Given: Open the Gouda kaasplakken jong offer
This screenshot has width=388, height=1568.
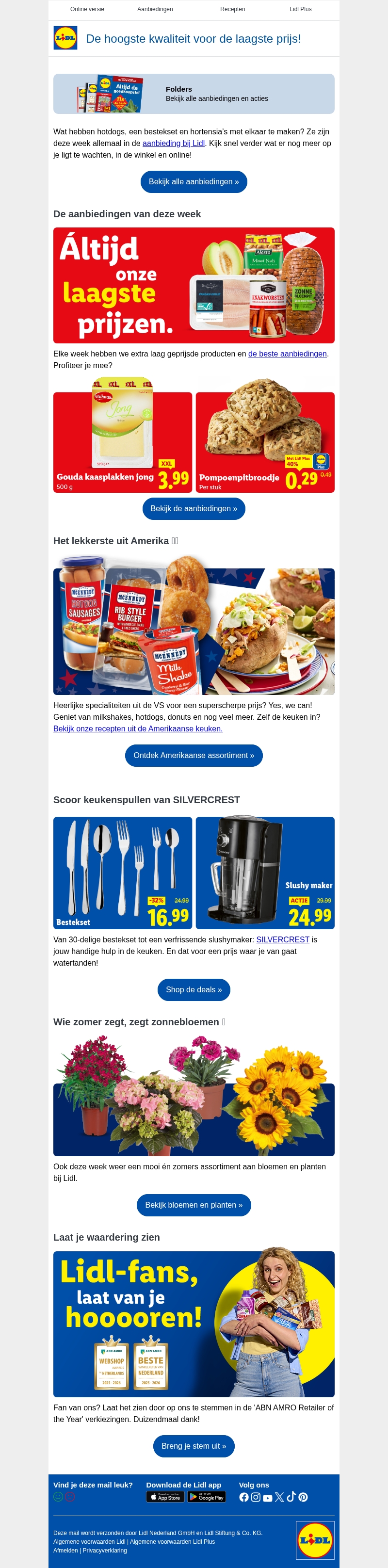Looking at the screenshot, I should tap(122, 442).
